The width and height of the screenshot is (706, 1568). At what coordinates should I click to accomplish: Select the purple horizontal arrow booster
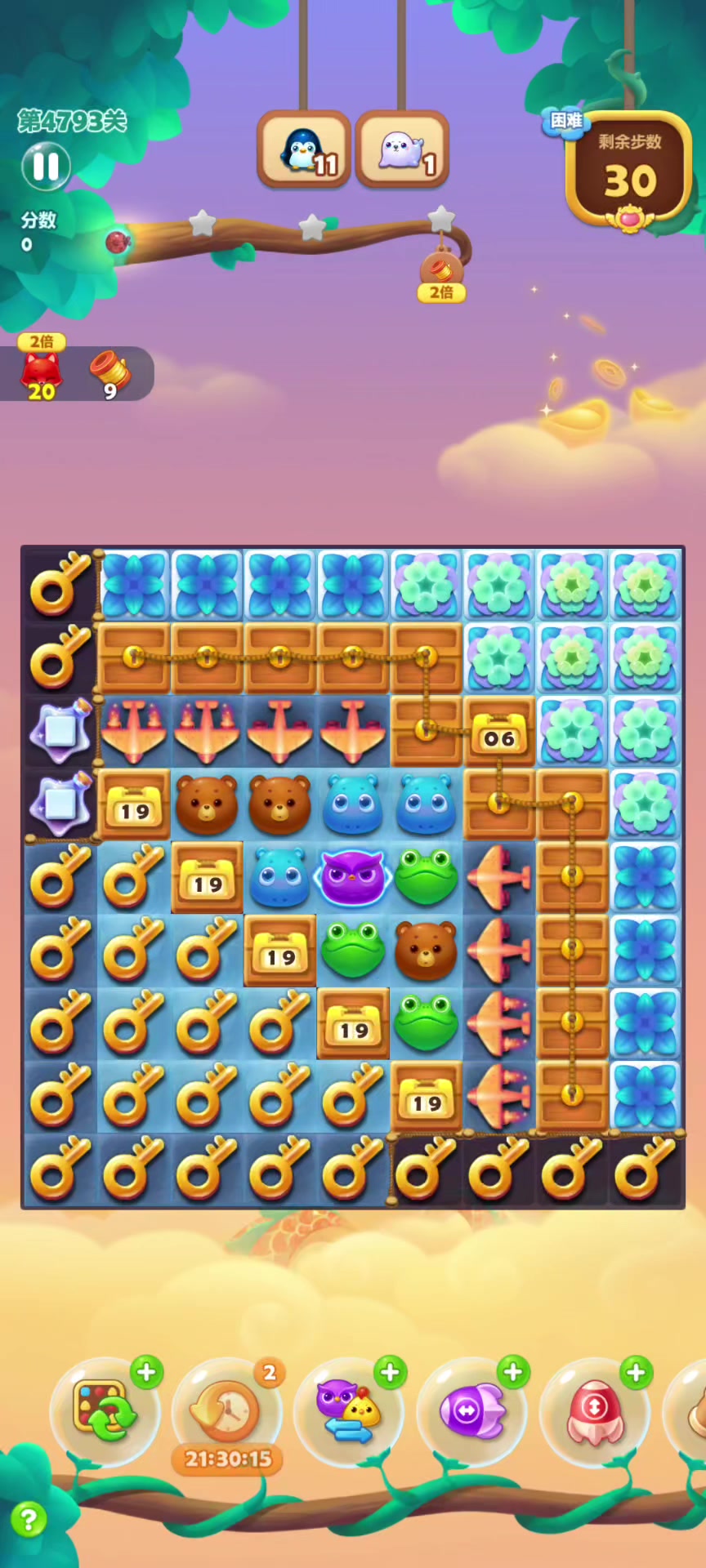click(x=472, y=1412)
